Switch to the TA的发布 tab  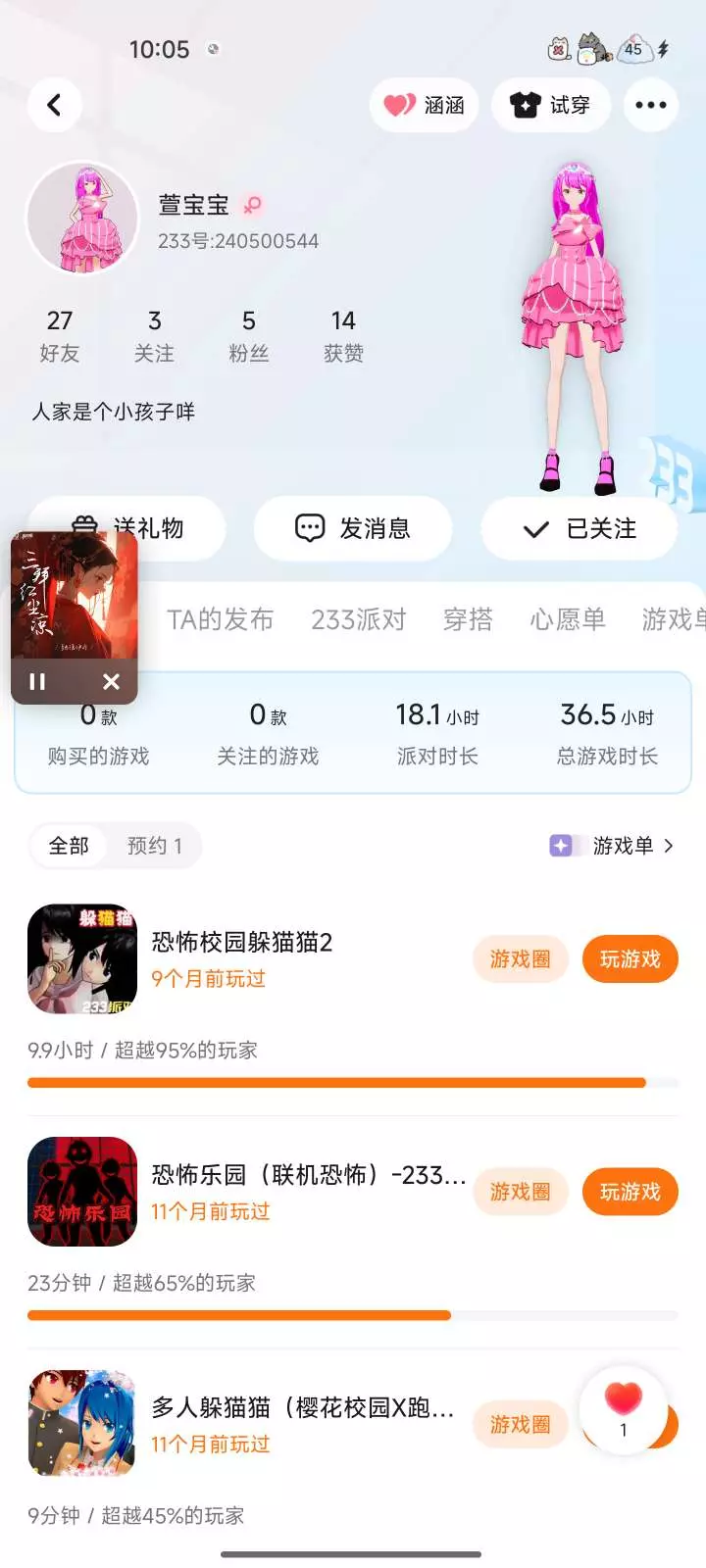220,619
